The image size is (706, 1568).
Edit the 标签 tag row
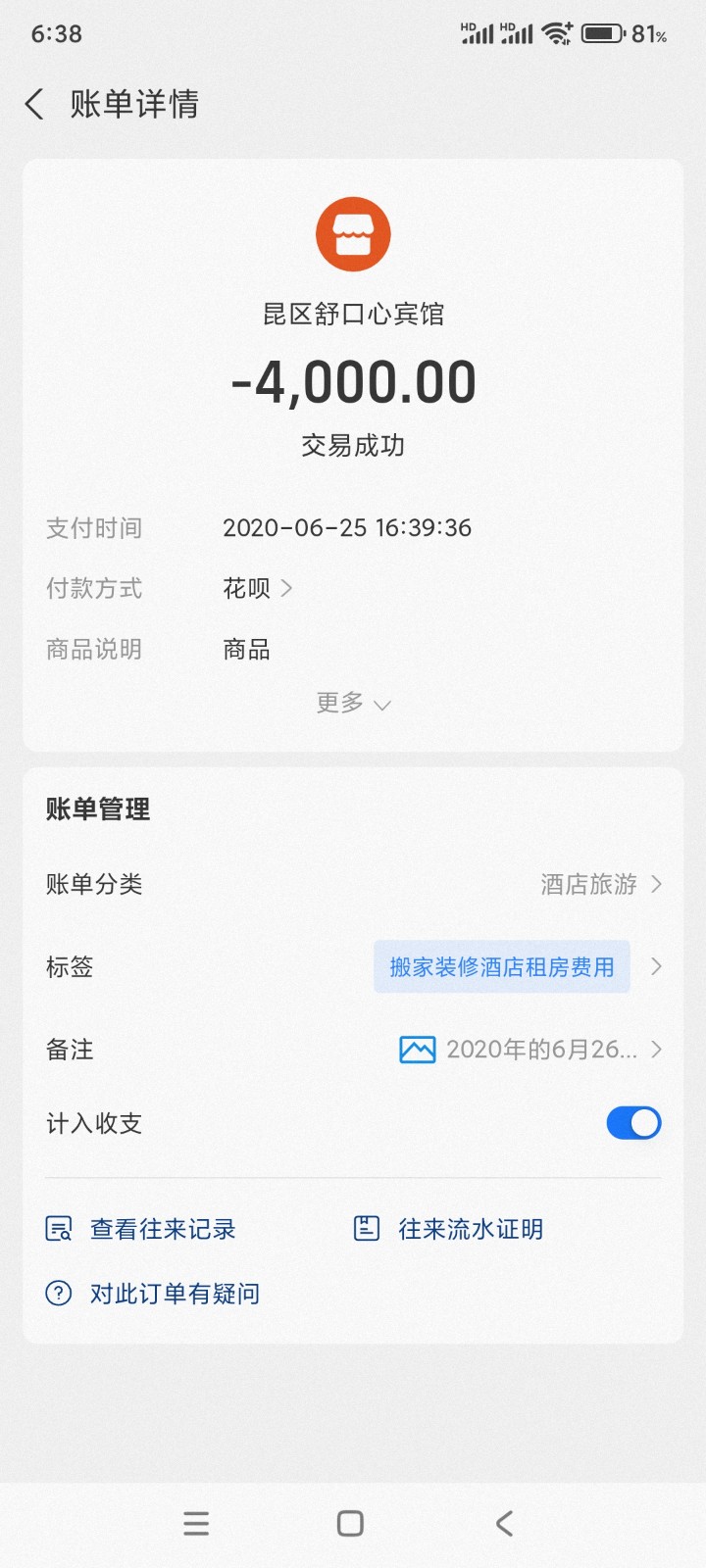[517, 967]
